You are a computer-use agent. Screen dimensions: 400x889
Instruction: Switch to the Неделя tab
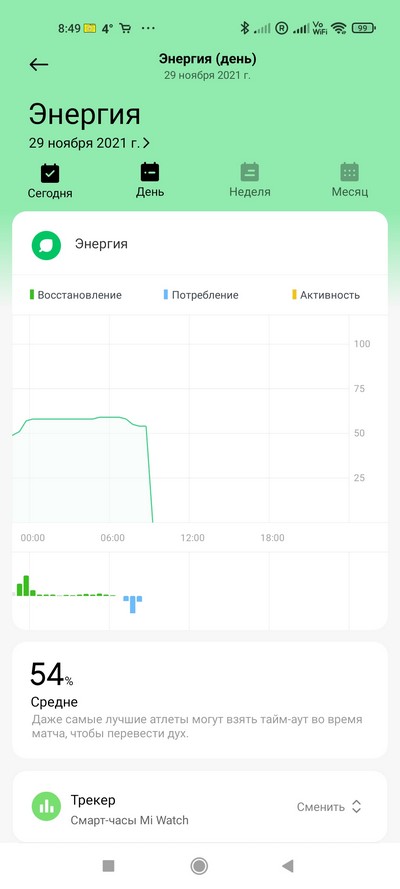(x=249, y=180)
